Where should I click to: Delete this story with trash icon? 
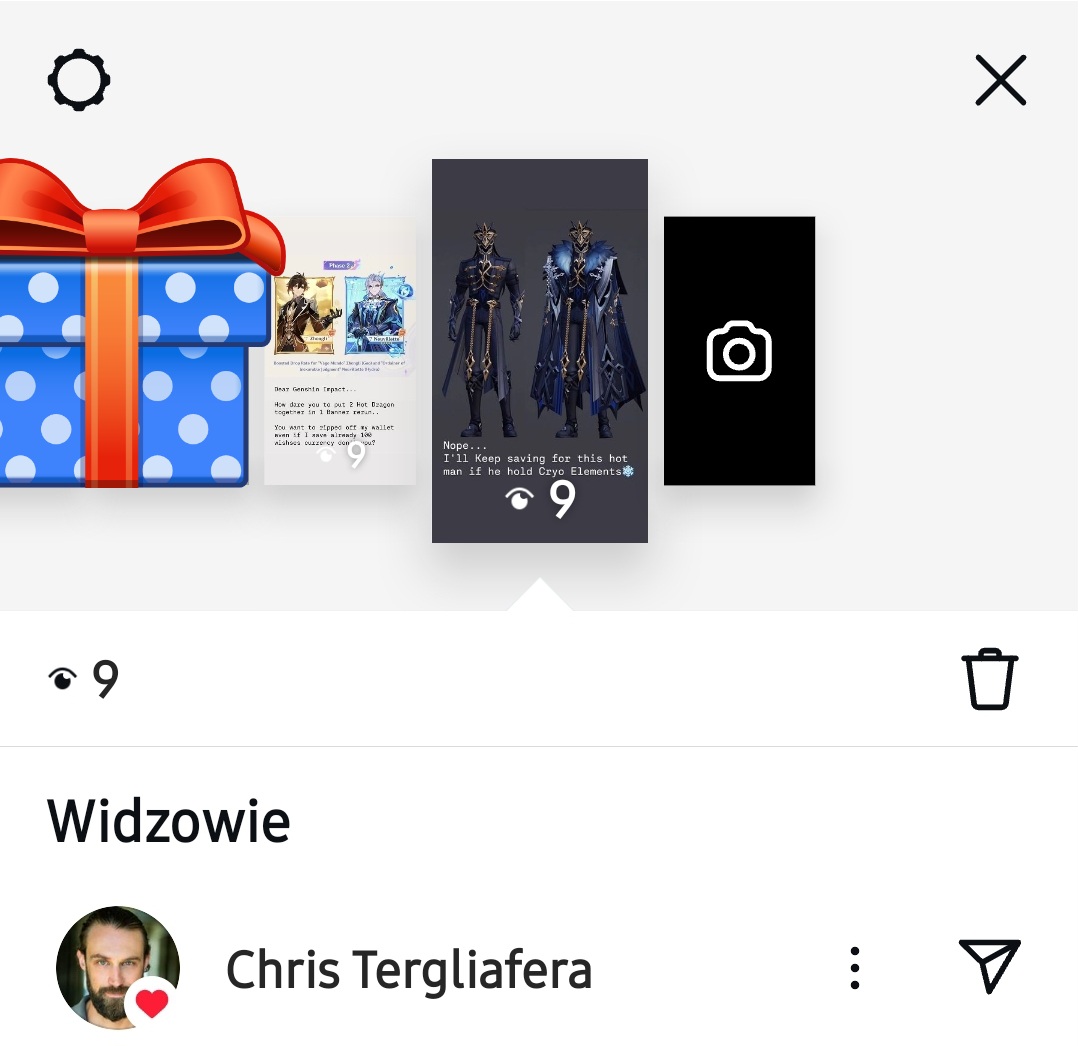989,679
